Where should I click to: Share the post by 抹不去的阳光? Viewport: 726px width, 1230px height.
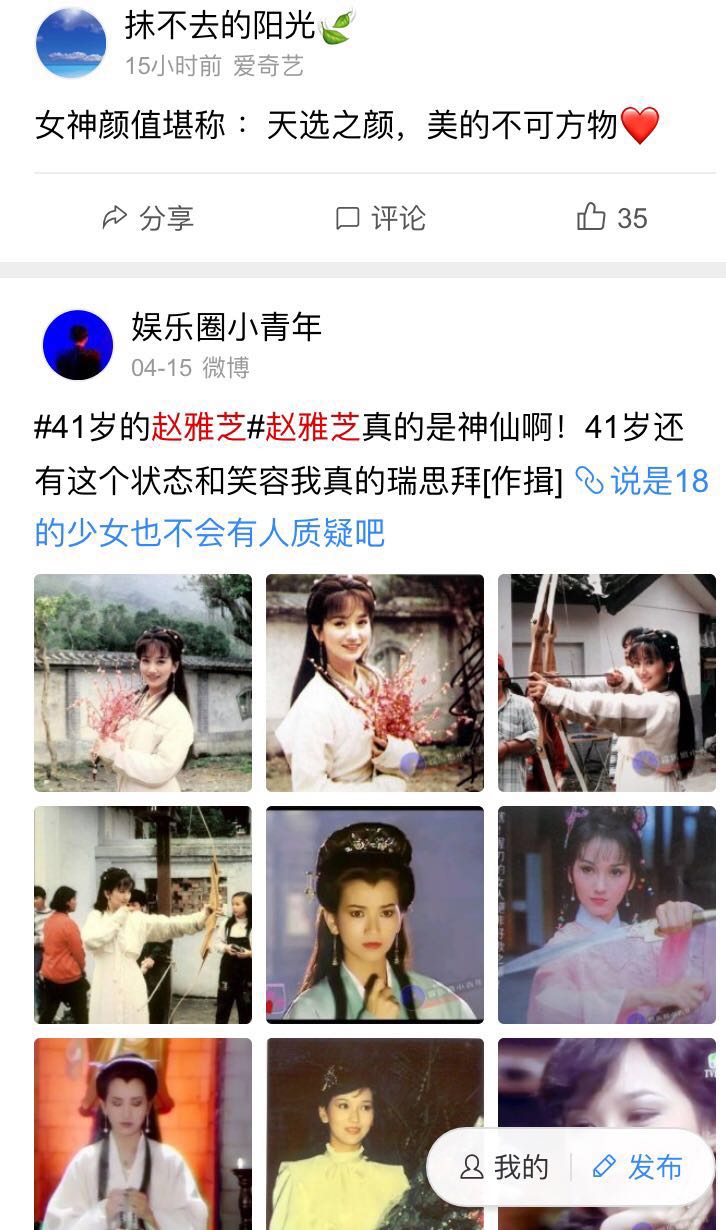[148, 217]
